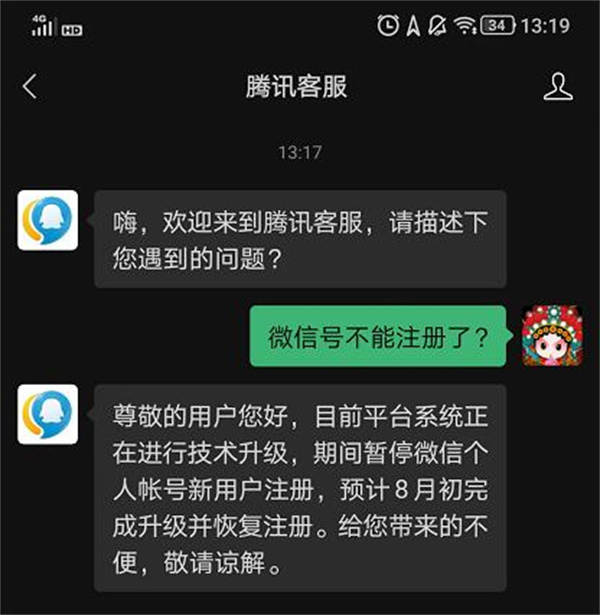
Task: Go back from 腾讯客服 chat
Action: click(x=29, y=87)
